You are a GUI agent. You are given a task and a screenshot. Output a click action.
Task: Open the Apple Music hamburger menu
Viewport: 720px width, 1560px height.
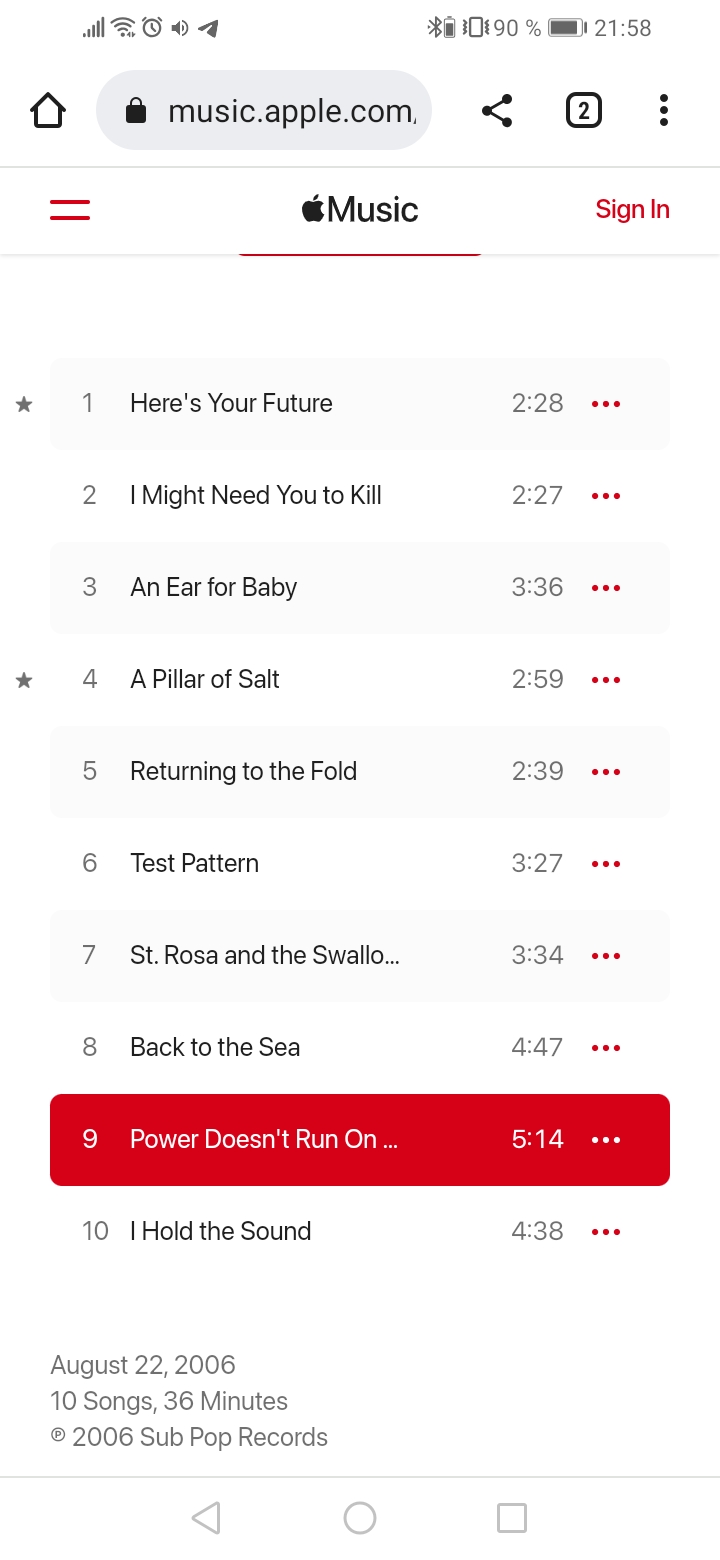tap(70, 210)
